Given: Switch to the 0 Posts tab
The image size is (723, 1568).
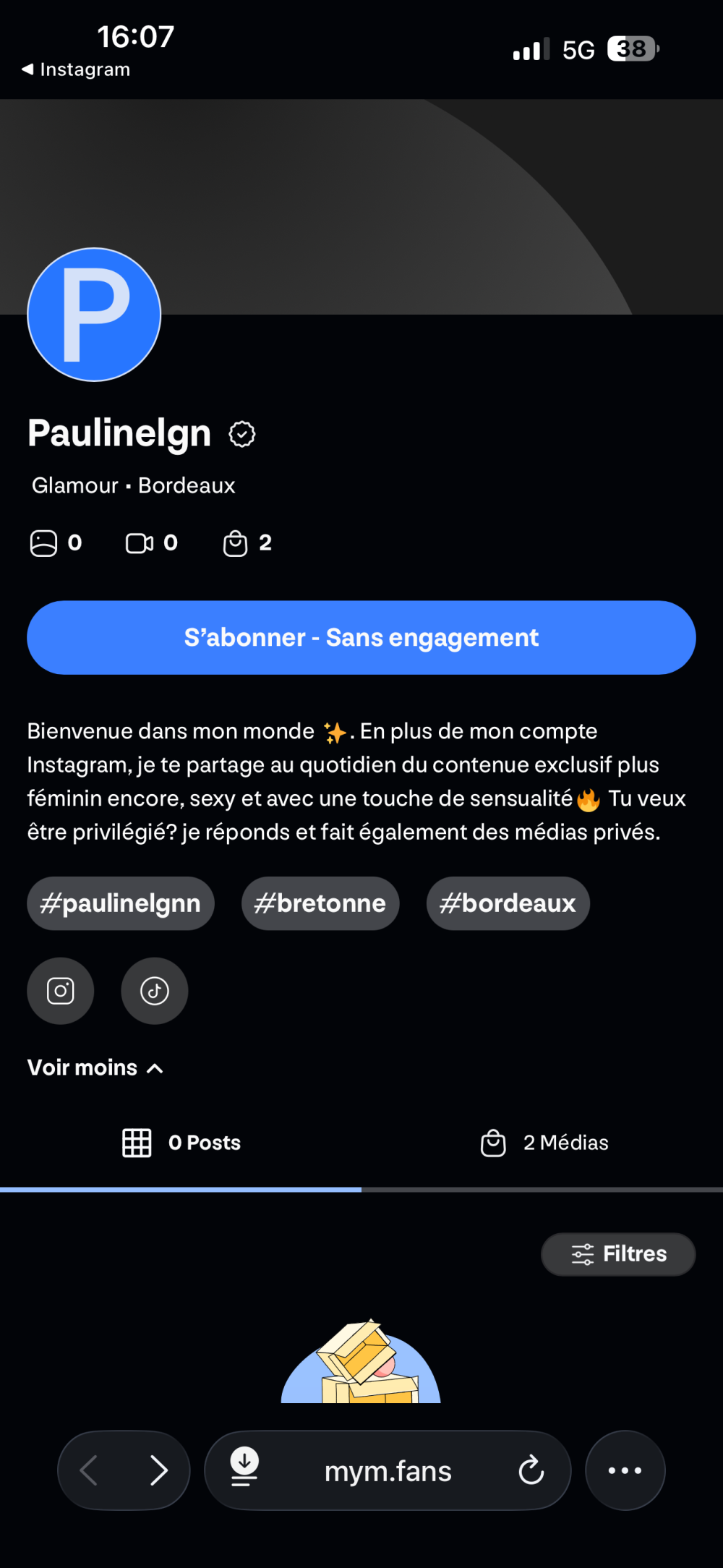Looking at the screenshot, I should point(181,1143).
